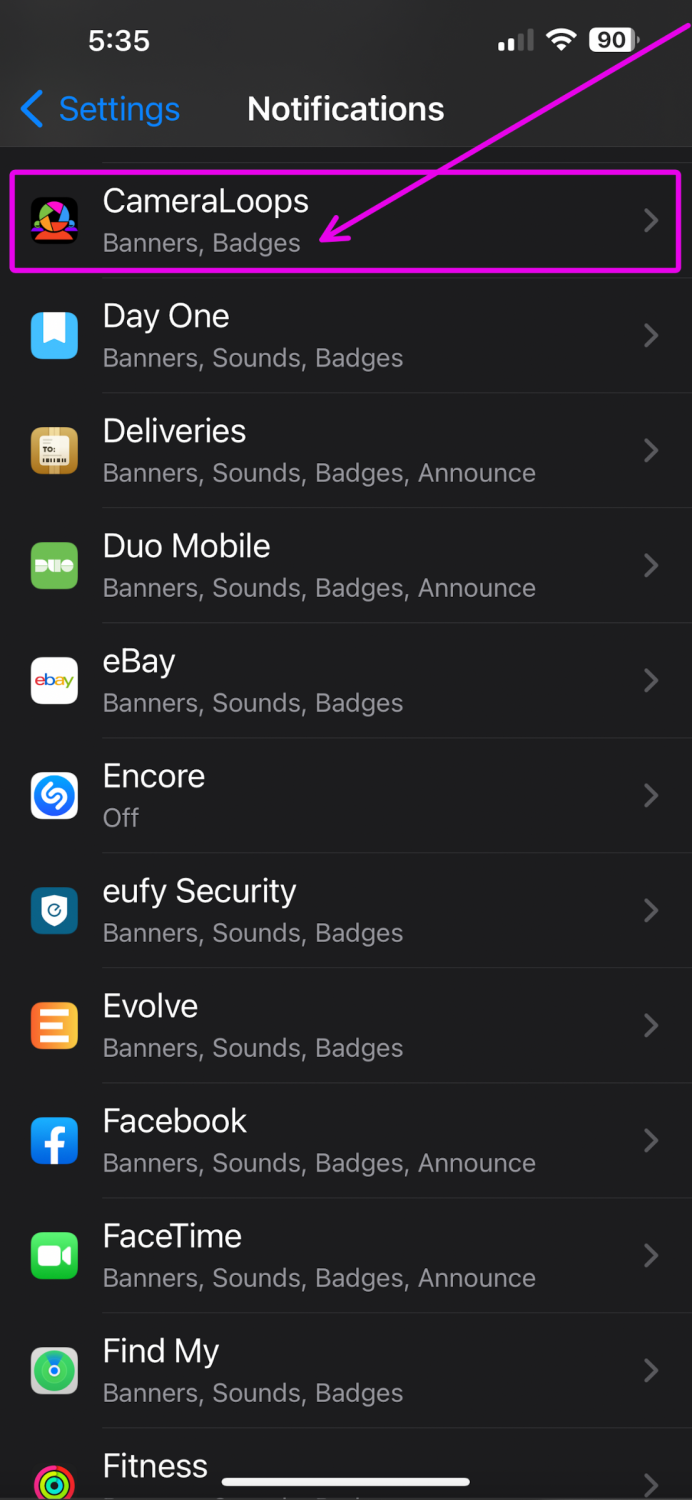Open CameraLoops notification settings
The image size is (692, 1500).
346,221
